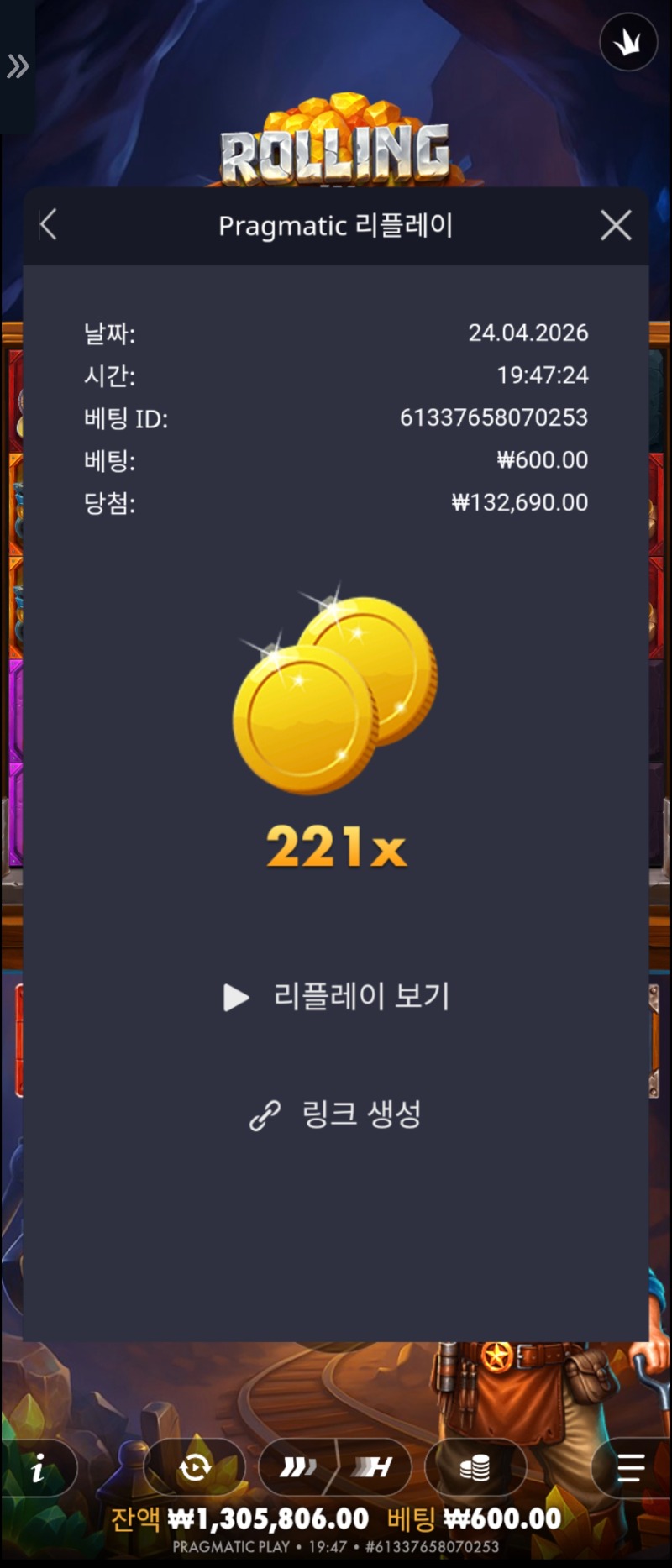Open the game info button

39,1468
